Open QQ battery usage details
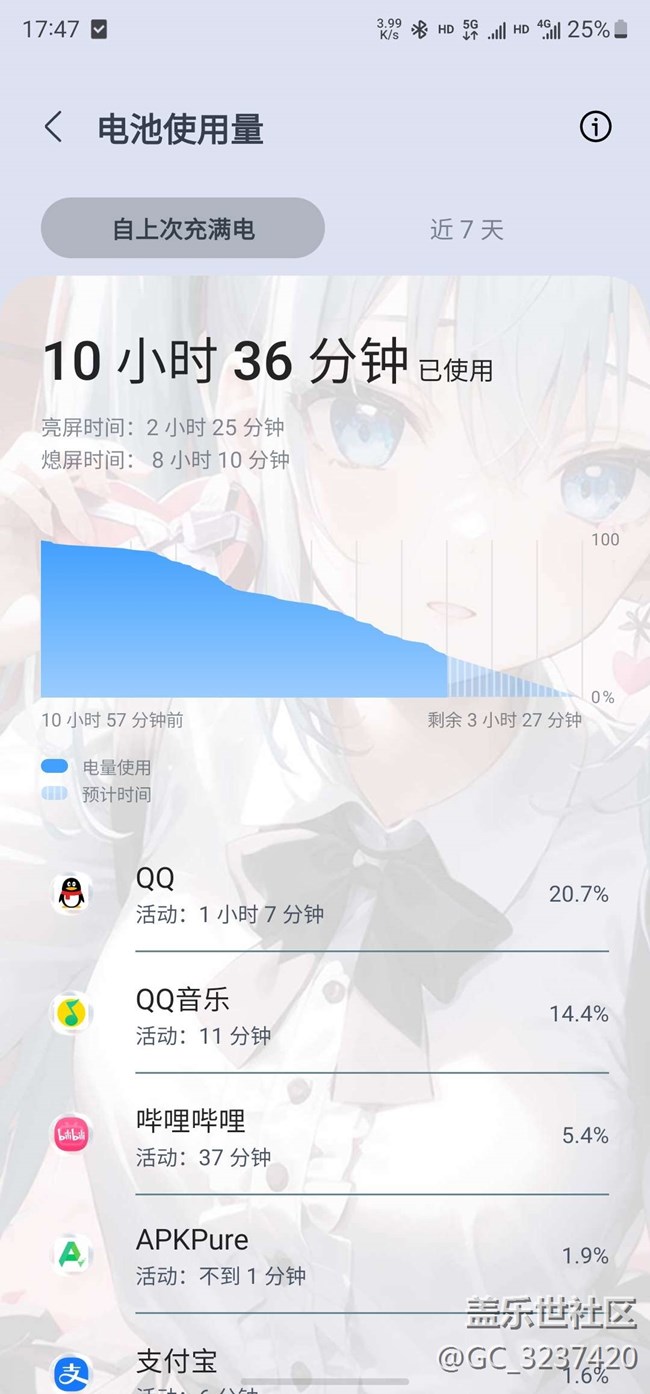The width and height of the screenshot is (650, 1394). coord(330,894)
